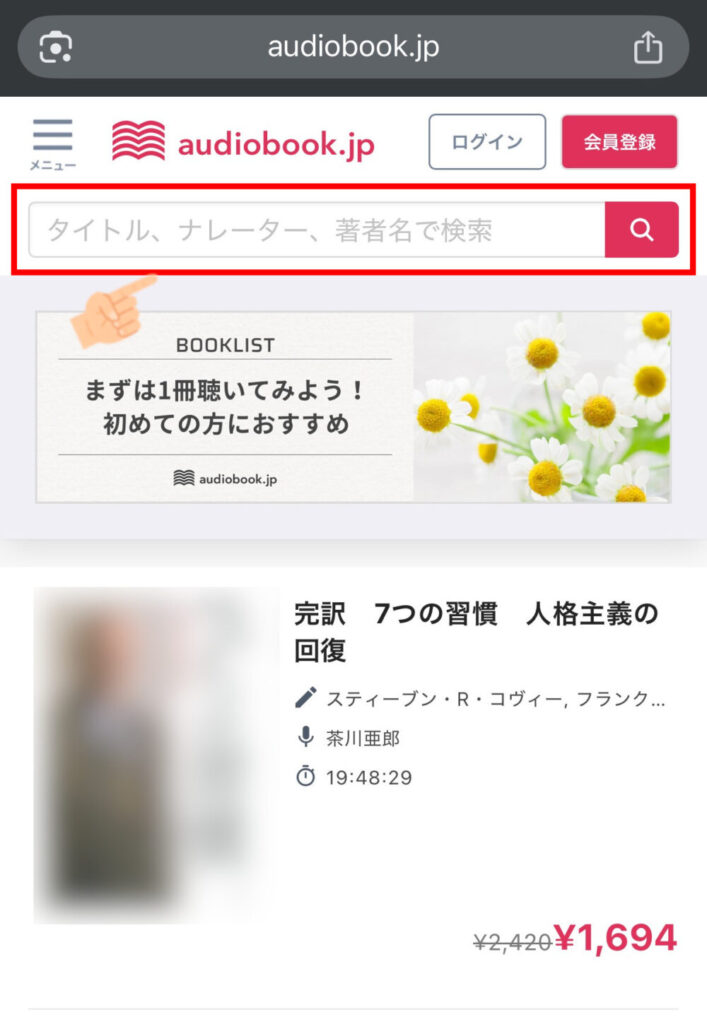Tap the audiobook.jp address bar
The image size is (707, 1024).
point(353,47)
